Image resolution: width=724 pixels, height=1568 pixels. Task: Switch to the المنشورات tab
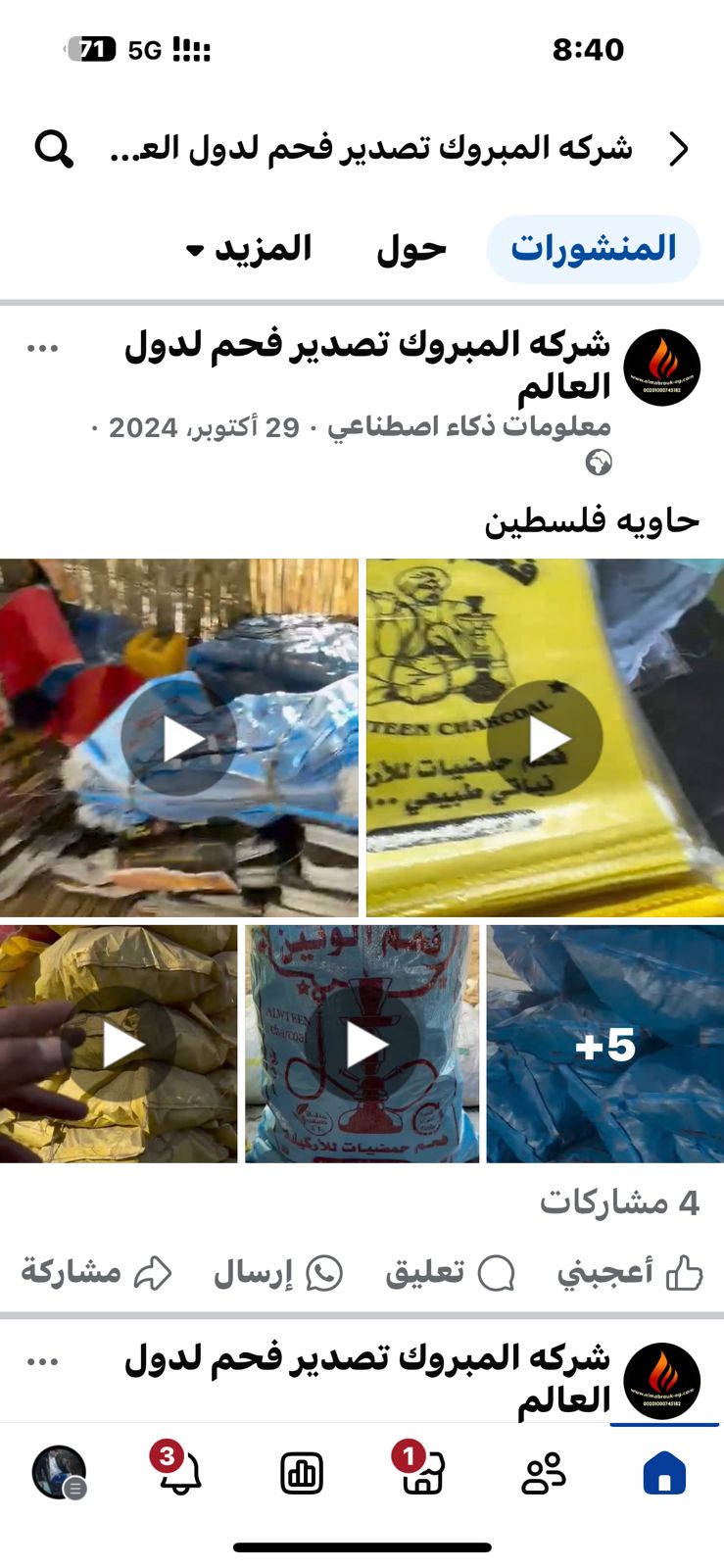click(x=594, y=249)
